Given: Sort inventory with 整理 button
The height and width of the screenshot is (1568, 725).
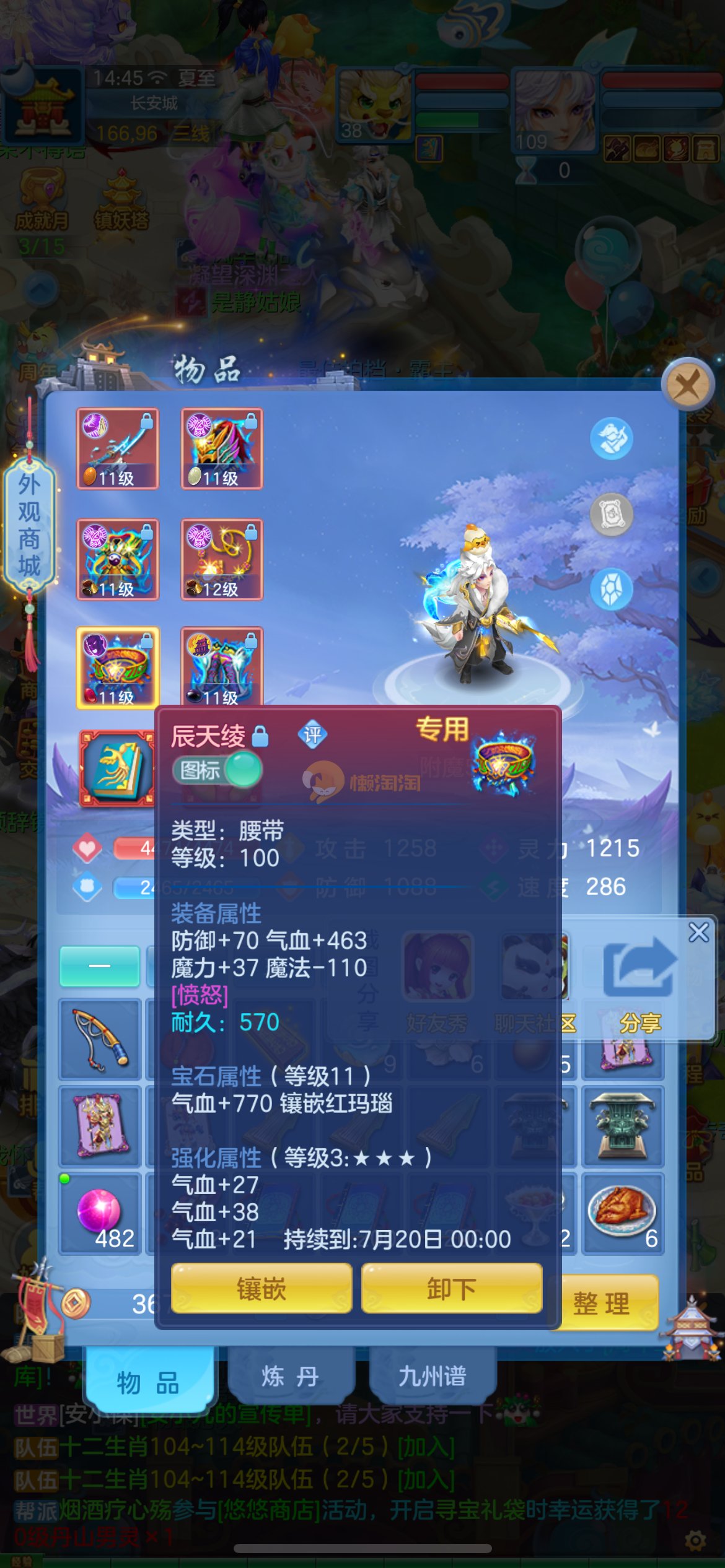Looking at the screenshot, I should pos(601,1303).
